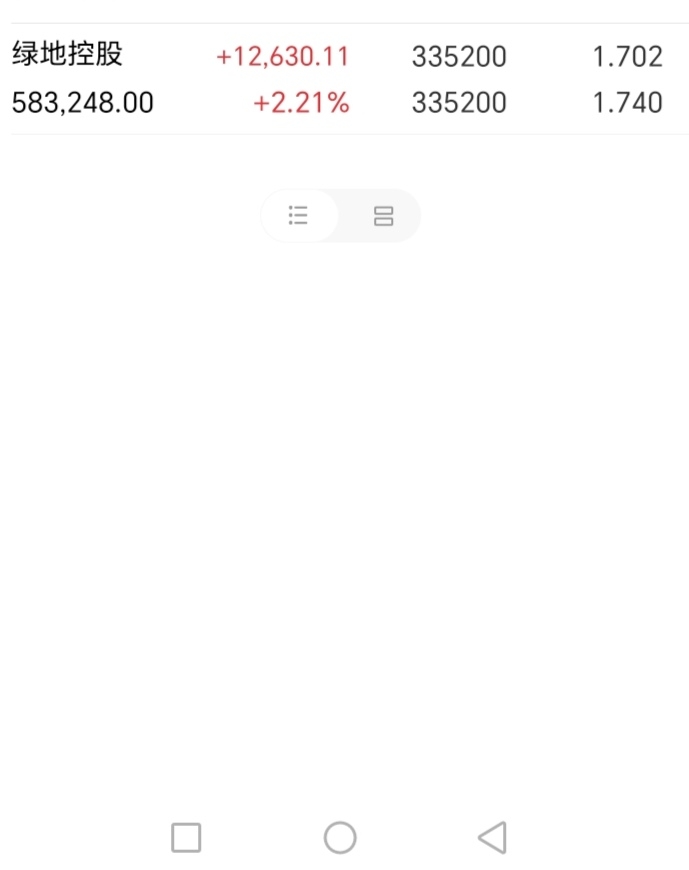
Task: Go to the home screen
Action: pyautogui.click(x=340, y=837)
